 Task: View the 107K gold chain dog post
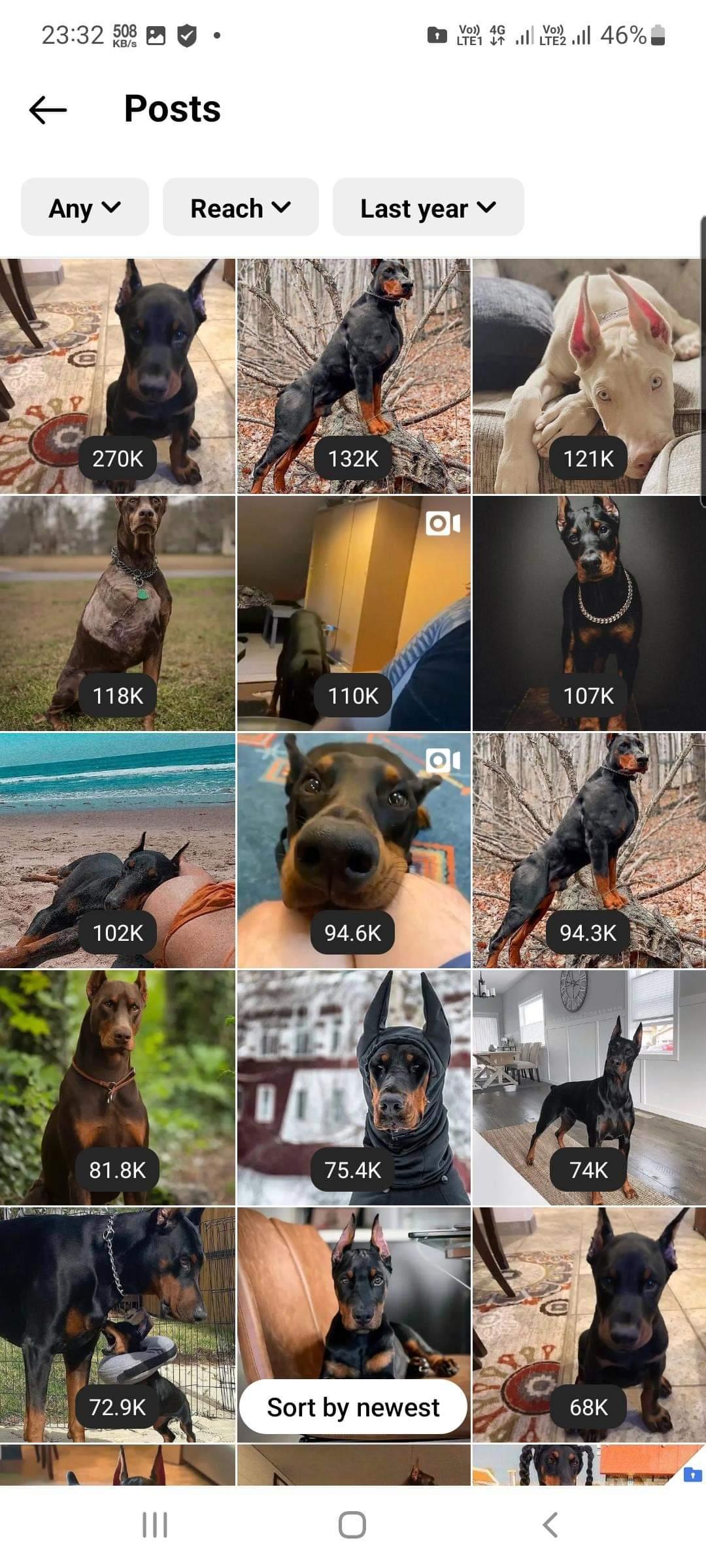coord(589,613)
